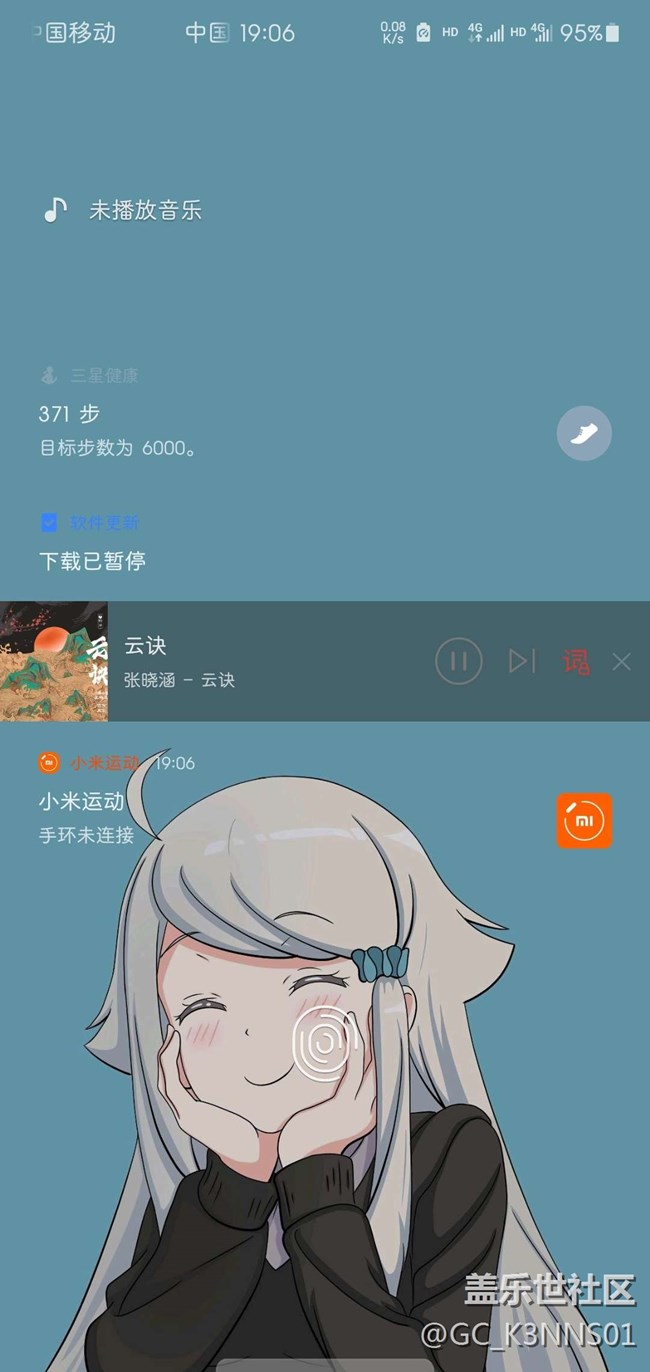650x1372 pixels.
Task: Dismiss the music player notification
Action: [x=622, y=661]
